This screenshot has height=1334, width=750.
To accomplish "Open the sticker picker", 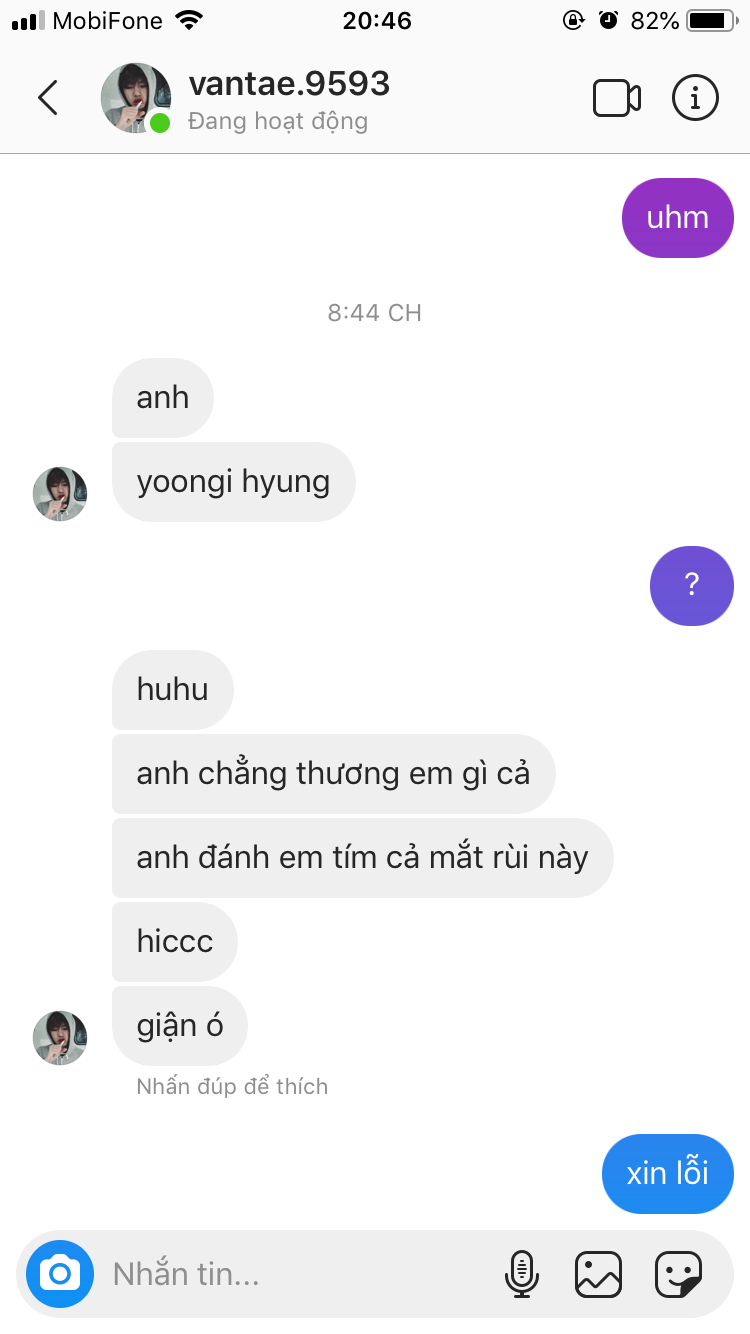I will tap(678, 1274).
